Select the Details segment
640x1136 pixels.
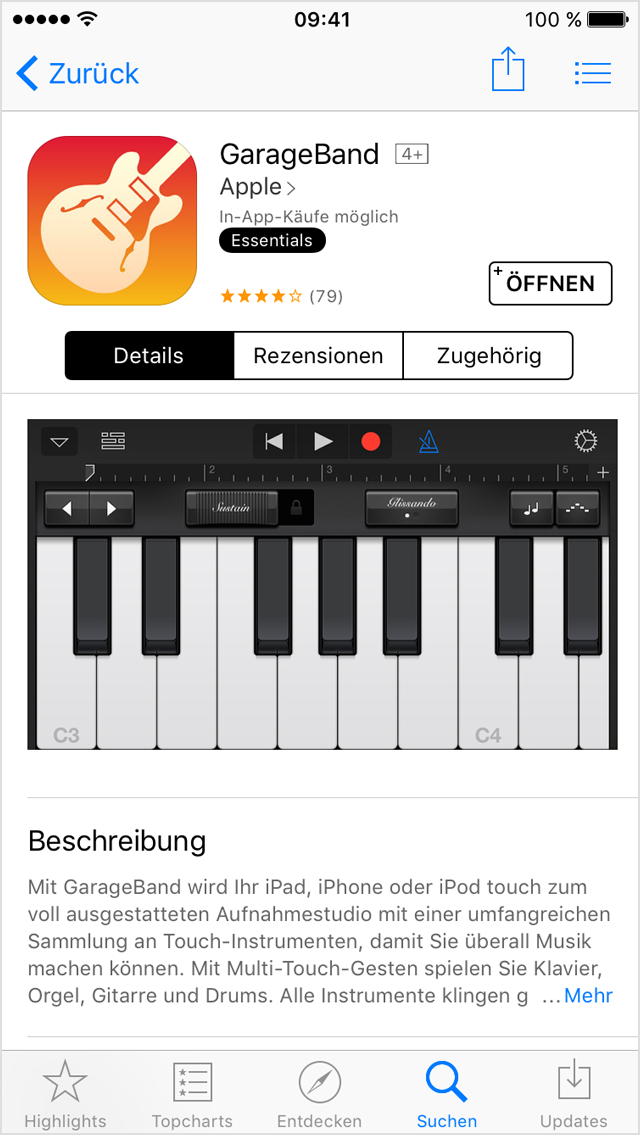coord(149,356)
